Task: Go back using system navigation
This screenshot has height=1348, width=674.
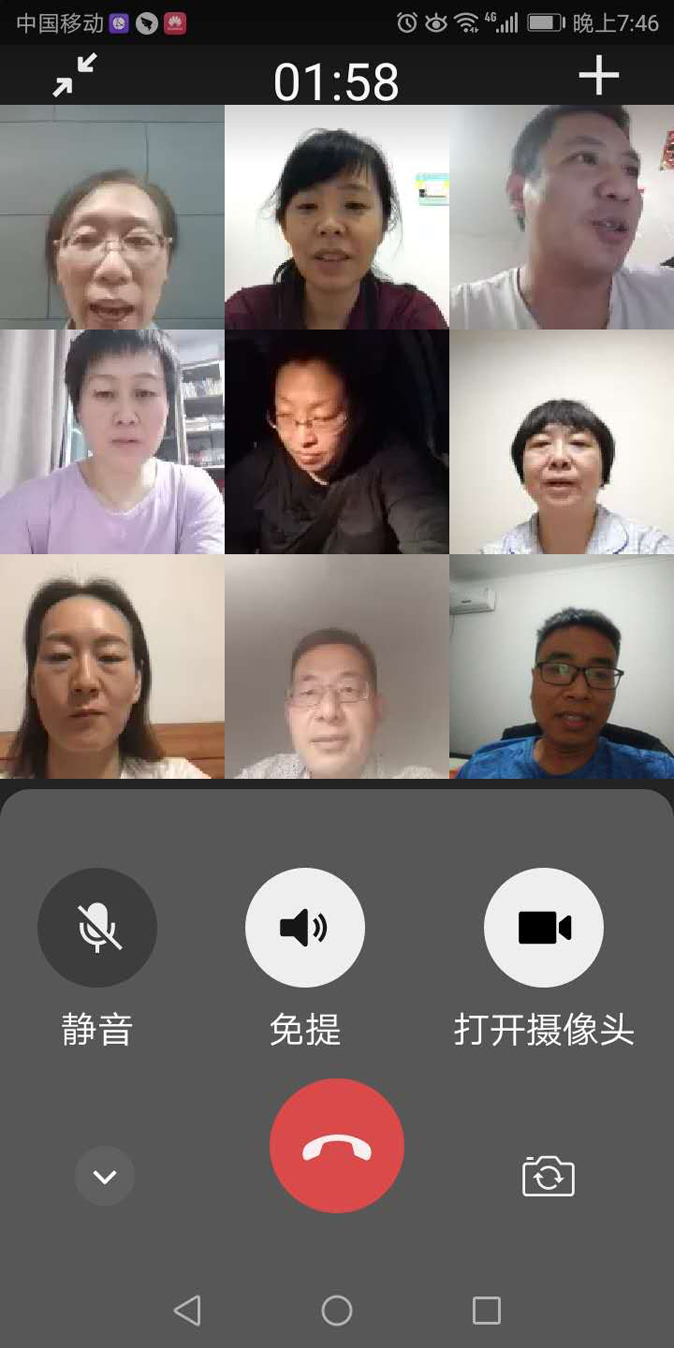Action: click(187, 1310)
